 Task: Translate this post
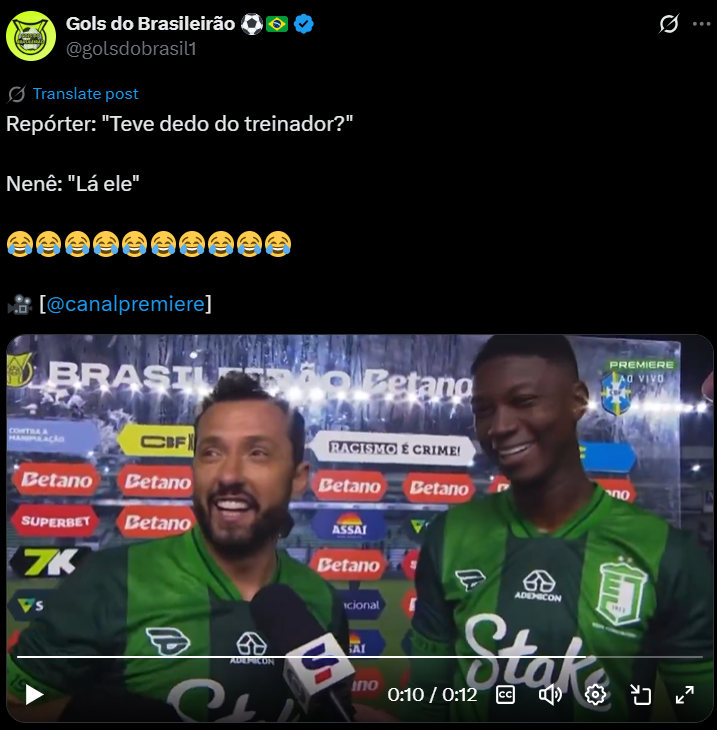(85, 94)
